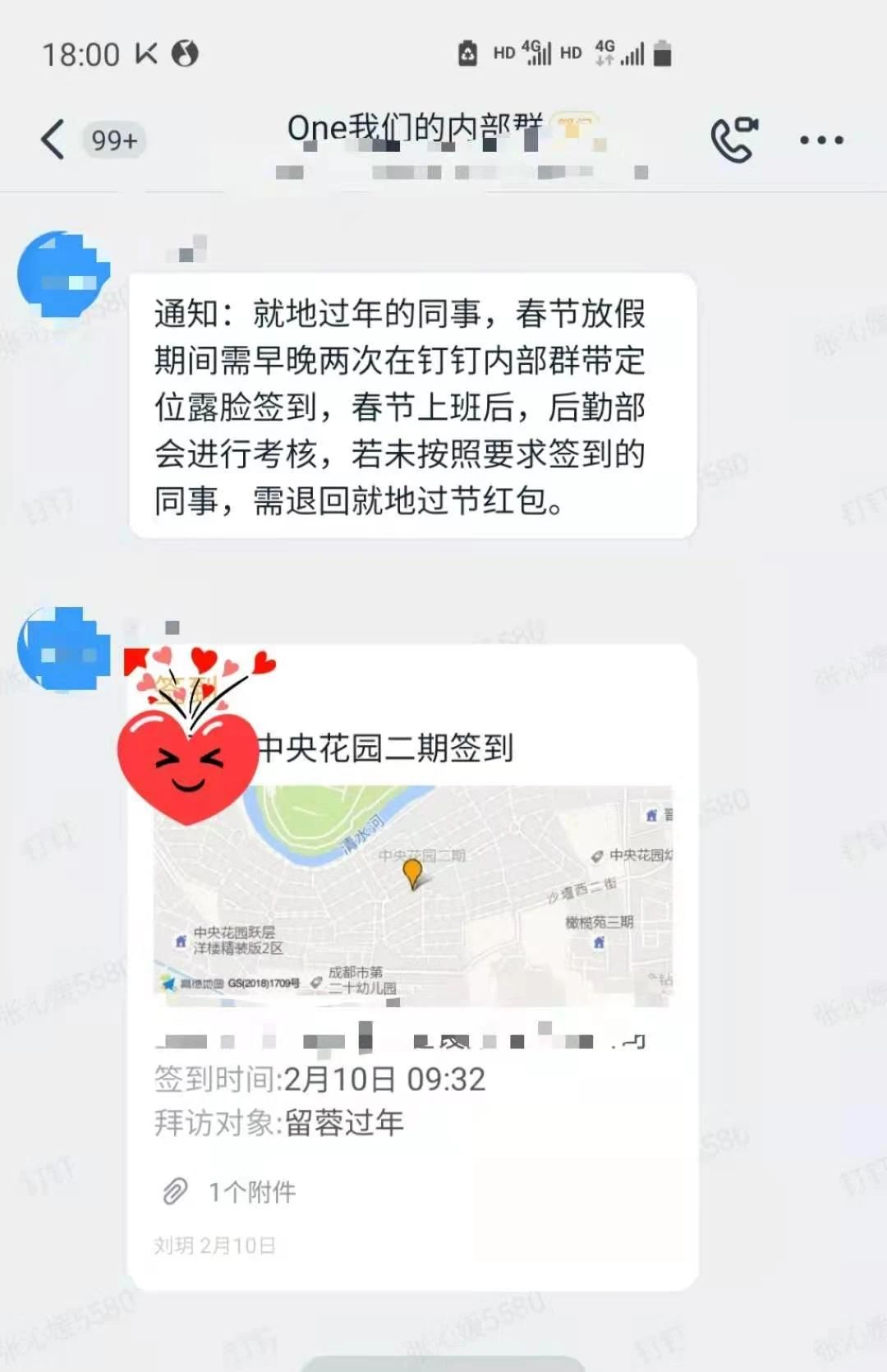View the check-in sender's avatar profile

coord(63,649)
